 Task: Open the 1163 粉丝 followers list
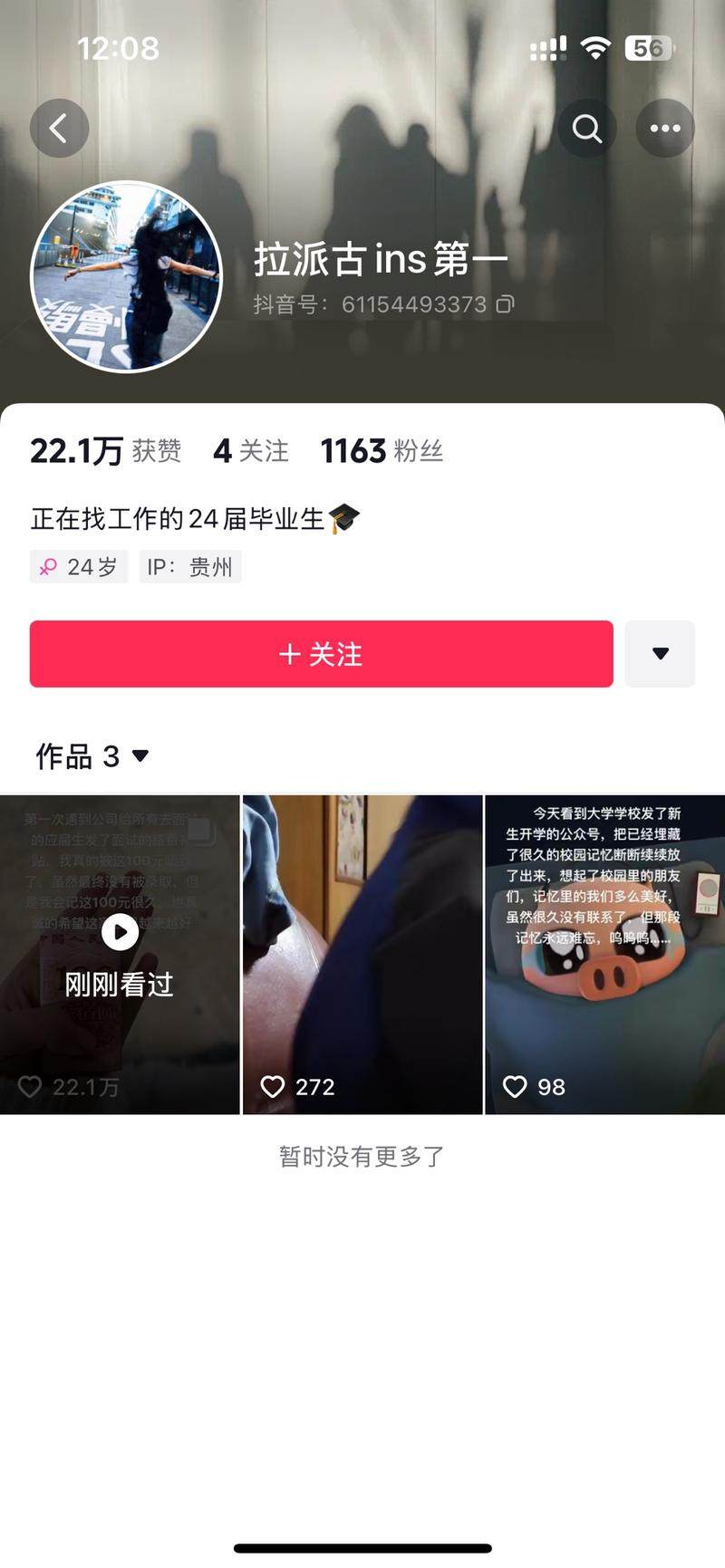[x=382, y=450]
